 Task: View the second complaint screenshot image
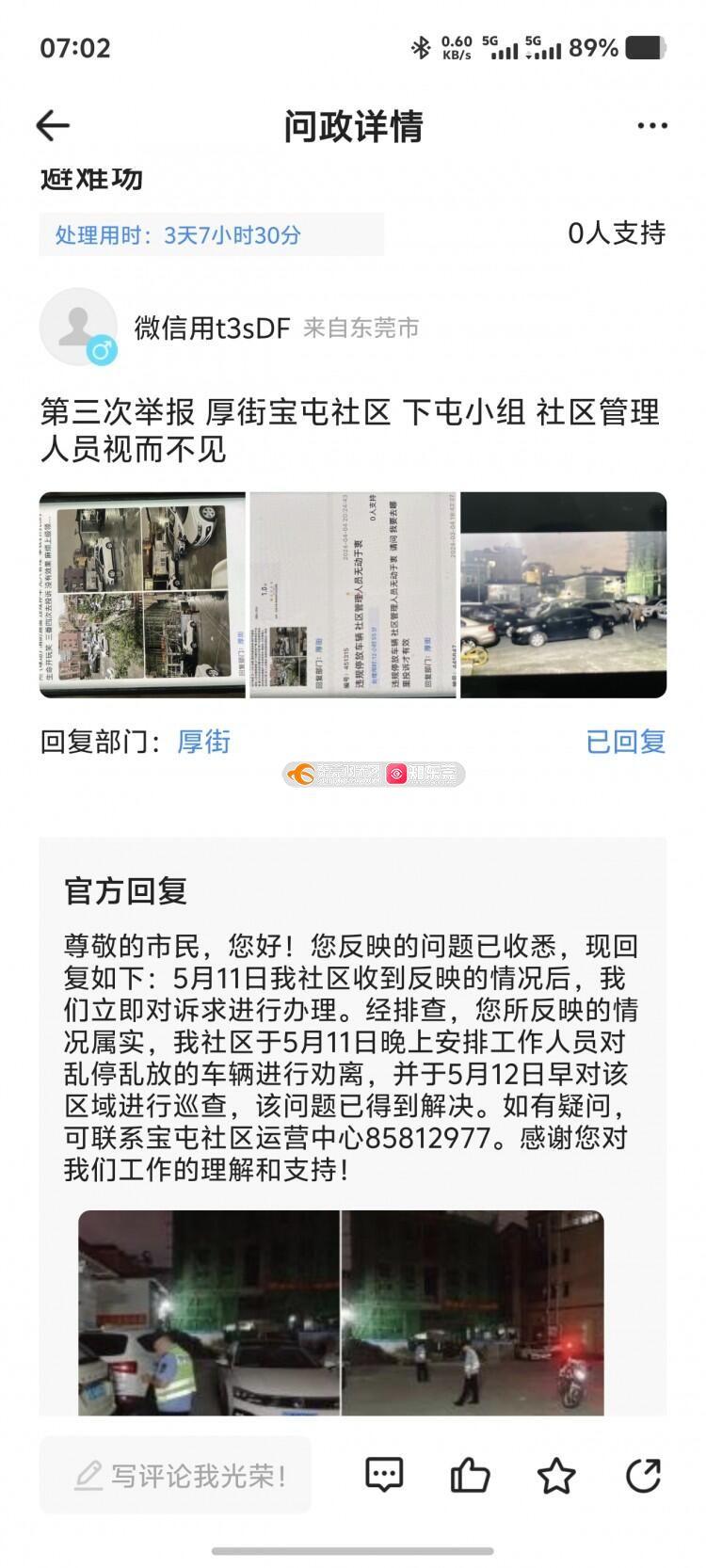[x=353, y=595]
